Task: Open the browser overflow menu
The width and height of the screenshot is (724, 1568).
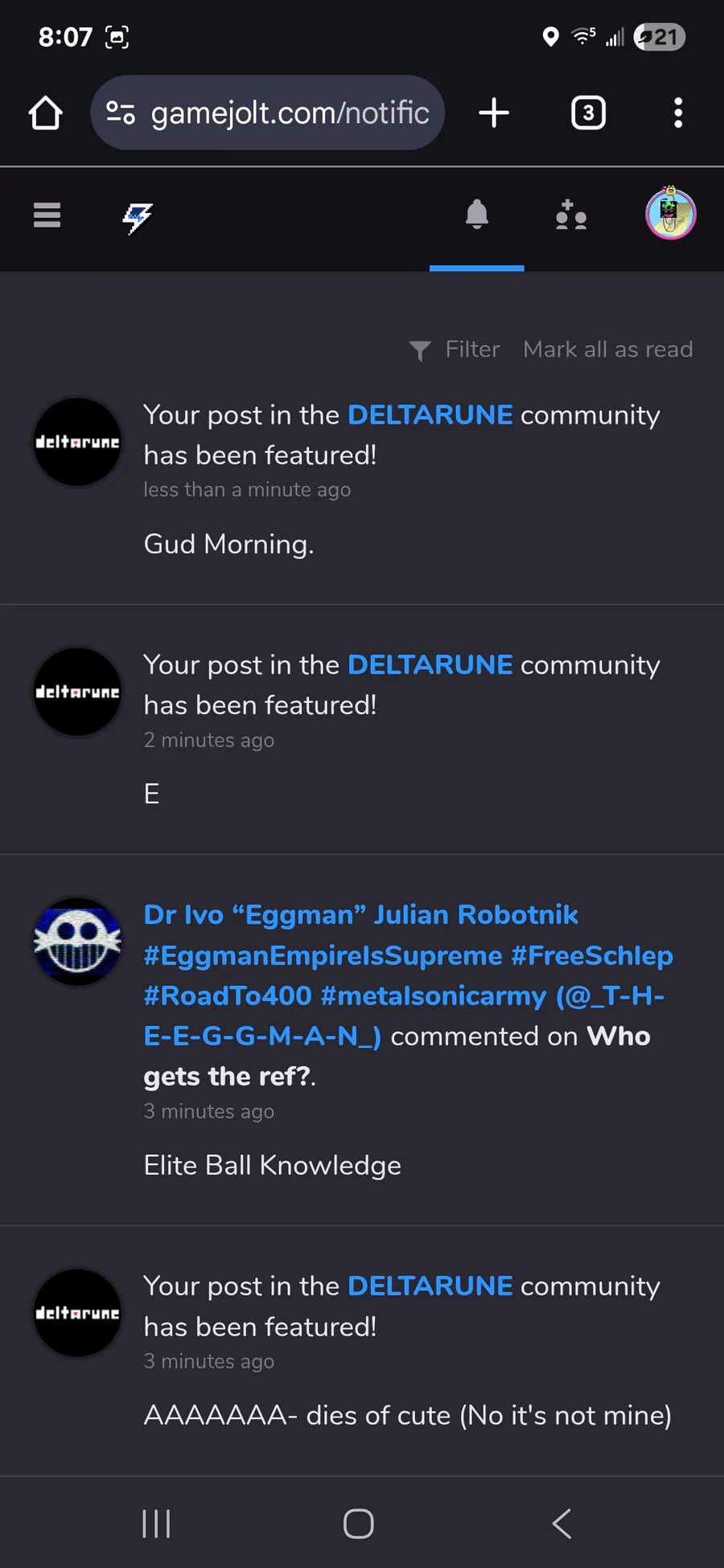Action: [x=678, y=113]
